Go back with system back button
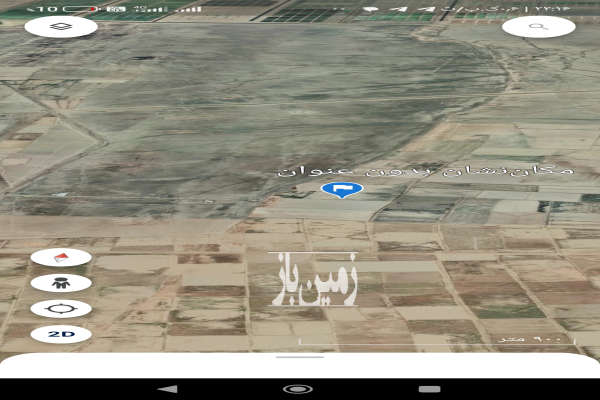The image size is (600, 400). point(168,388)
